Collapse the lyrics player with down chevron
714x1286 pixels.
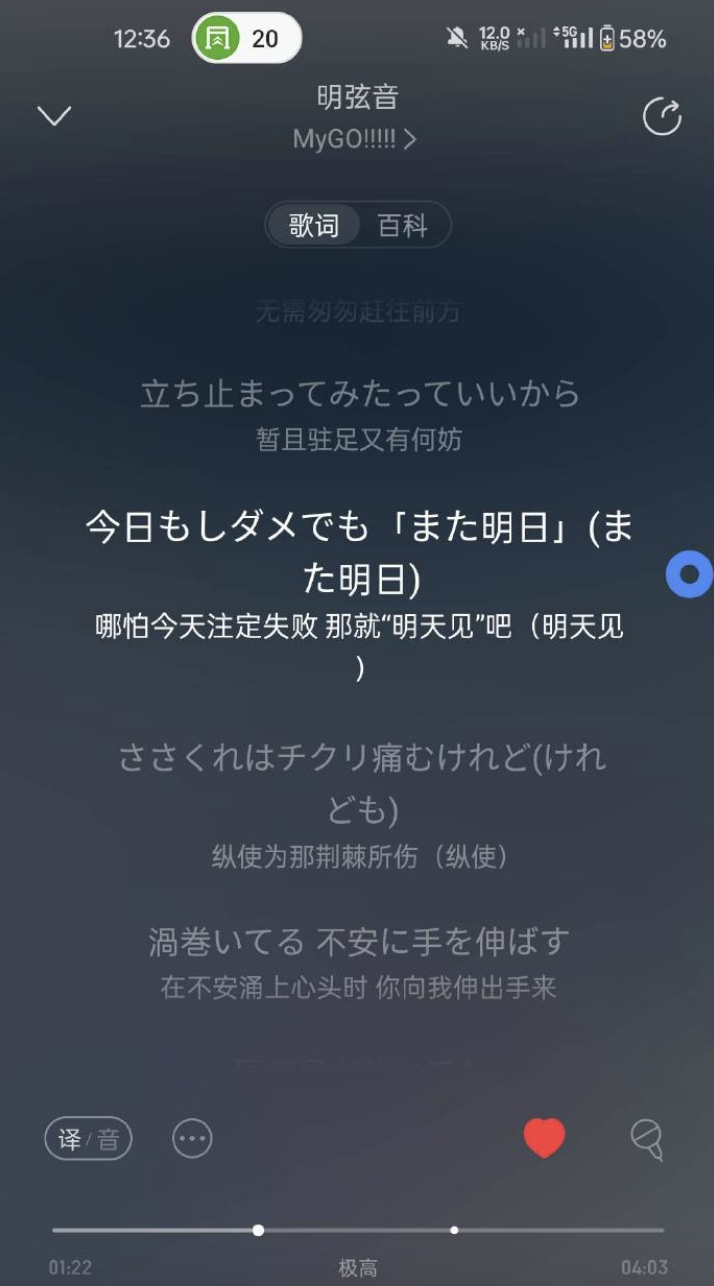tap(54, 116)
